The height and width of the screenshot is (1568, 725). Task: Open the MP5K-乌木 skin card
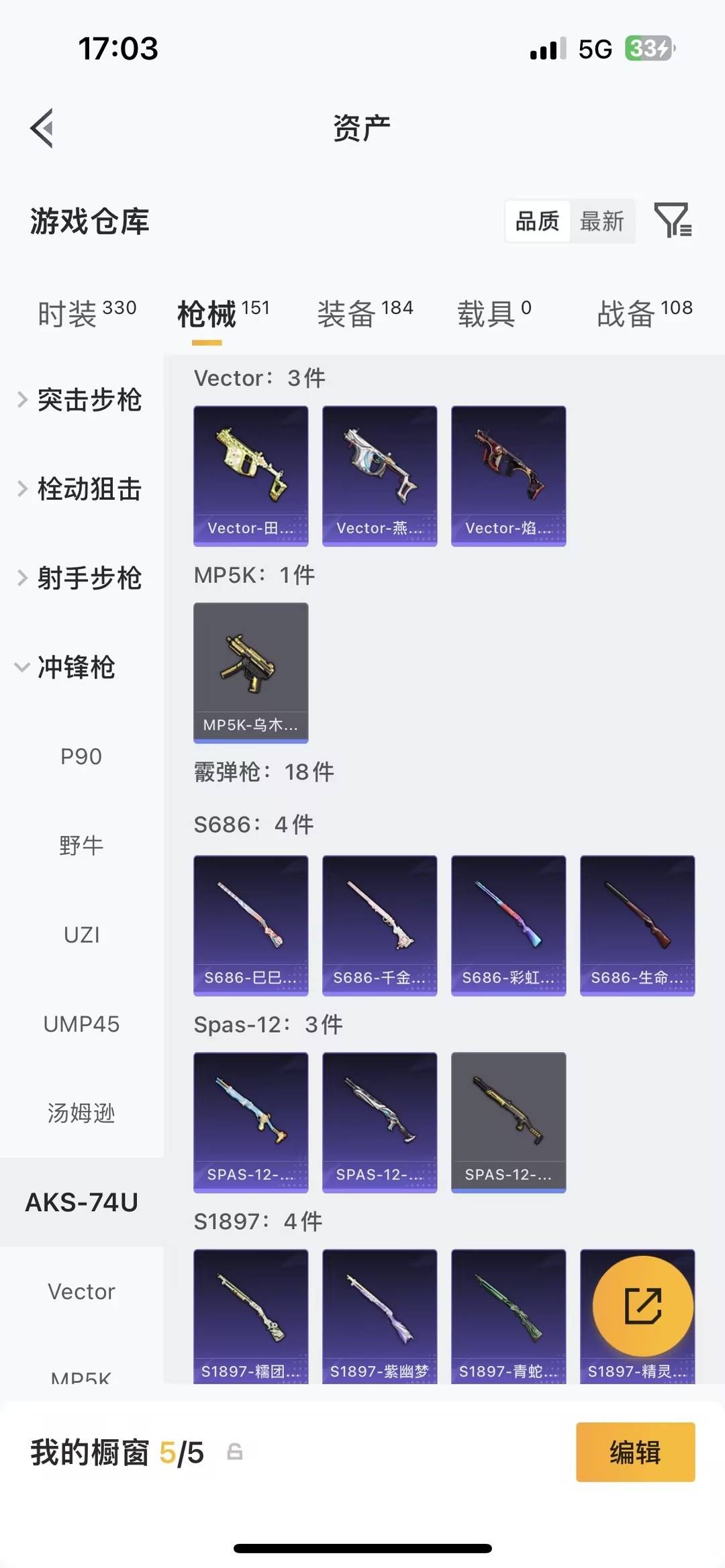coord(250,671)
